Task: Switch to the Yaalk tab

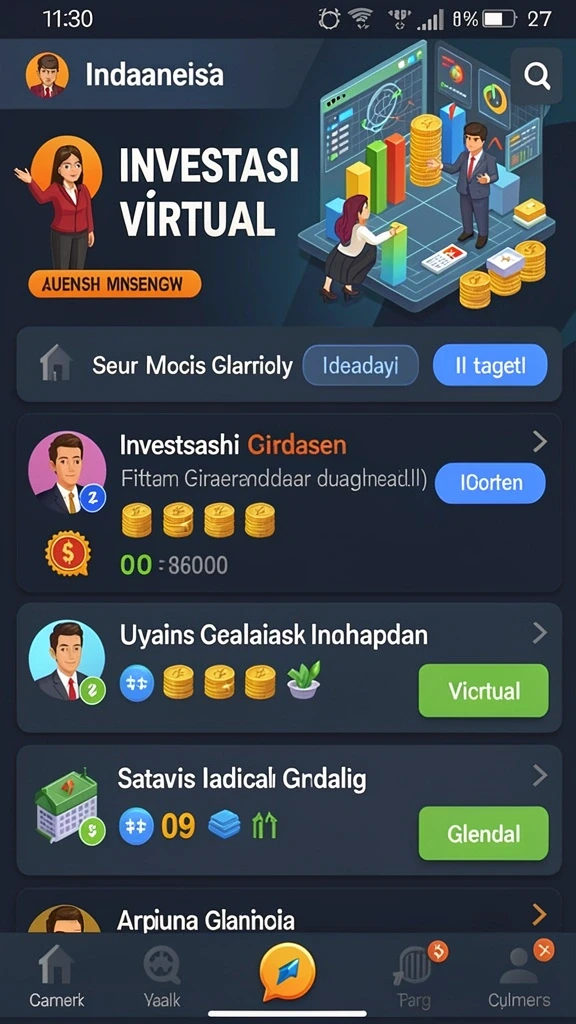Action: click(162, 976)
